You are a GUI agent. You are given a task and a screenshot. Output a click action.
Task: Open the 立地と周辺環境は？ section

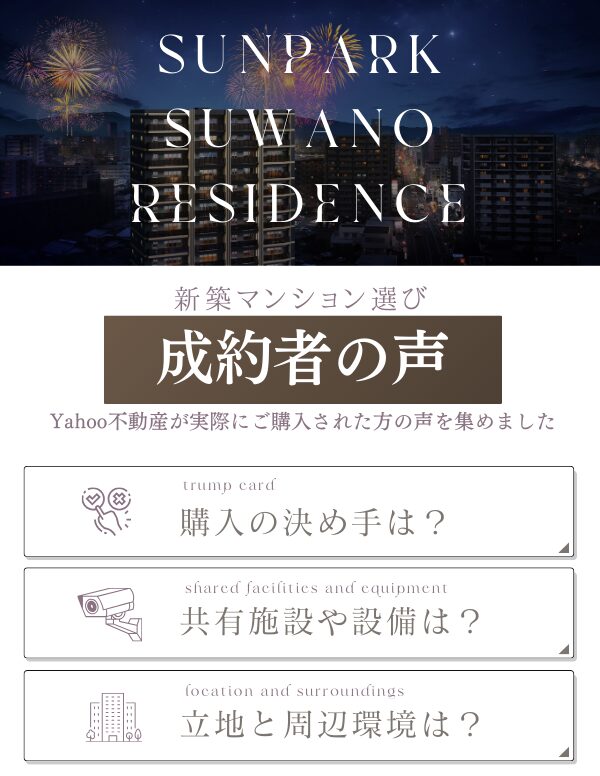299,715
